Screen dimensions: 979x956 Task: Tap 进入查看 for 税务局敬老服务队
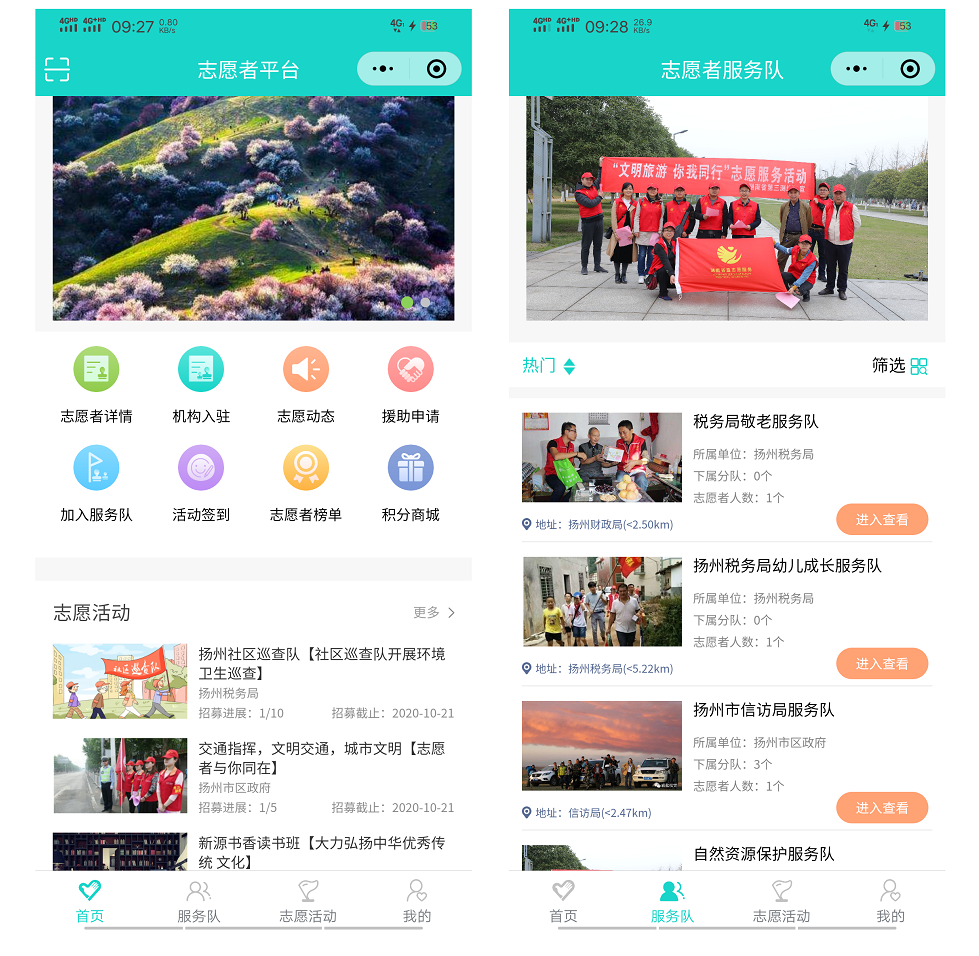[x=881, y=520]
